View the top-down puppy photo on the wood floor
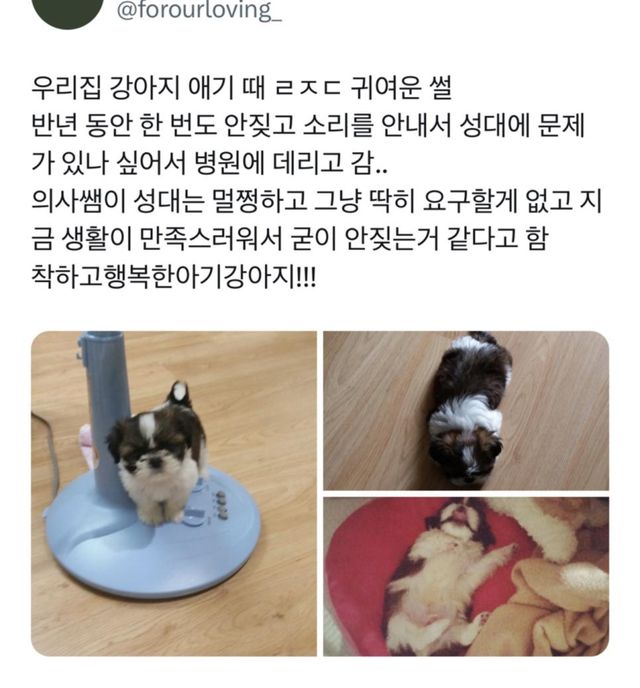This screenshot has height=688, width=640. pos(466,410)
